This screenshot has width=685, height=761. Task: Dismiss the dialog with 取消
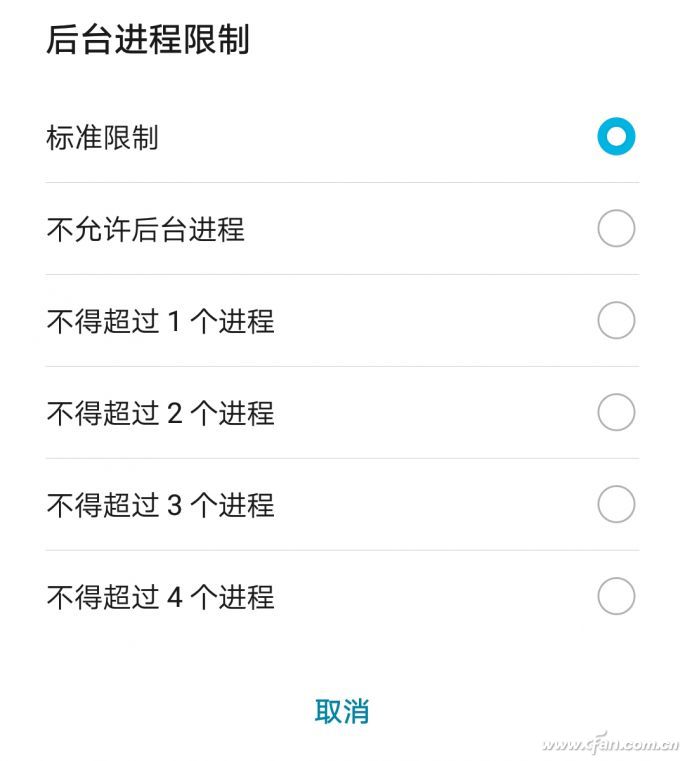coord(342,711)
